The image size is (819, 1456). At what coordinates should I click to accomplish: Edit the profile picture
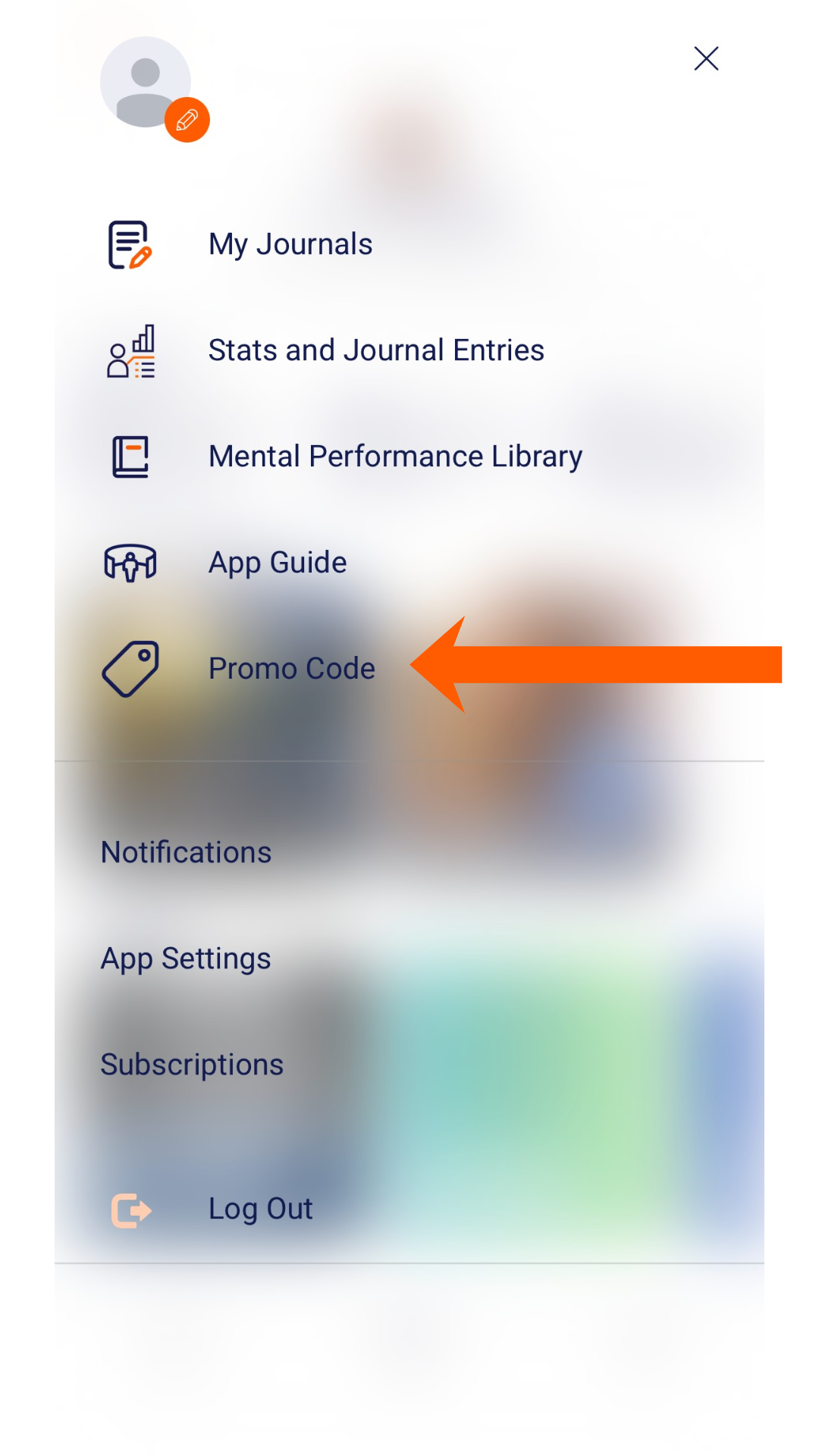click(187, 120)
